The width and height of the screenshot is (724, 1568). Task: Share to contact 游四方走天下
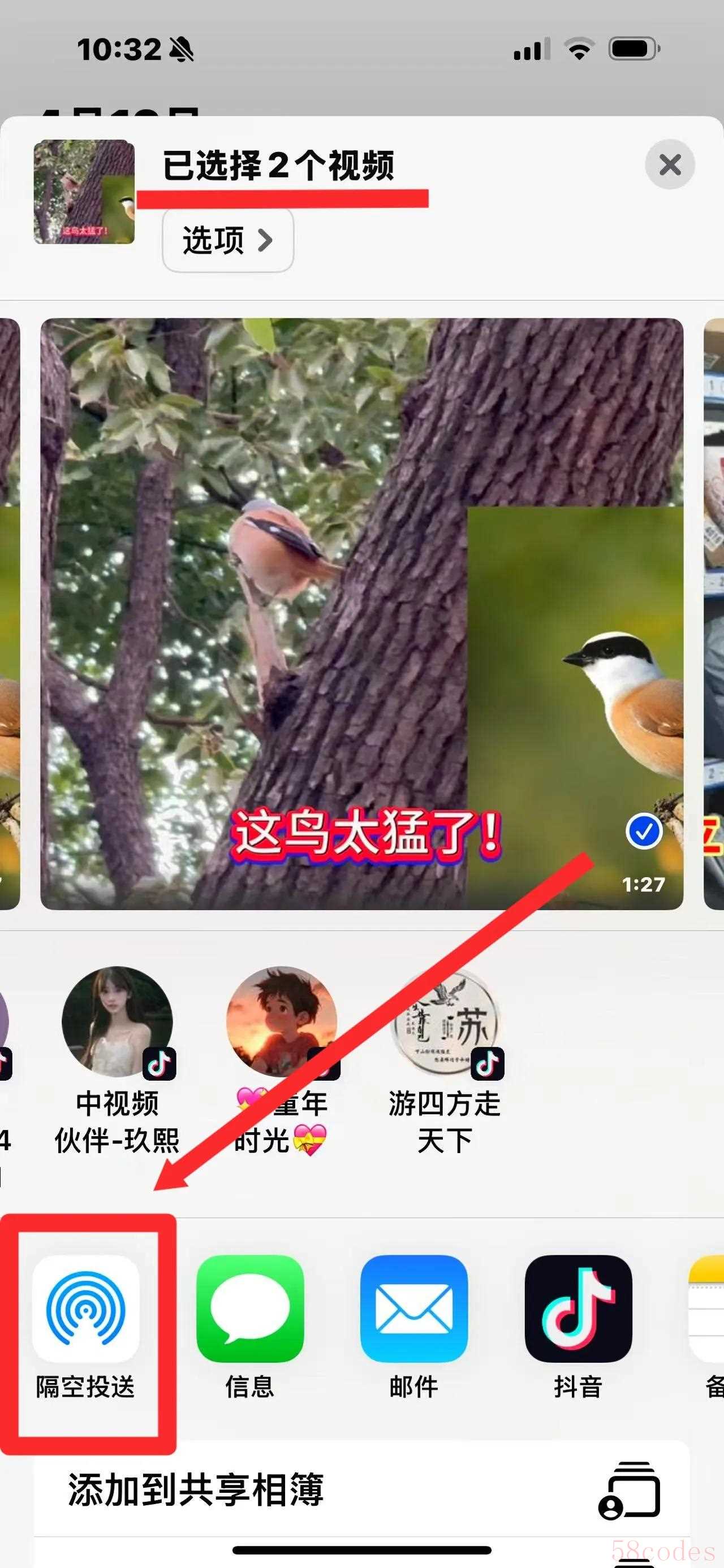click(x=445, y=1023)
